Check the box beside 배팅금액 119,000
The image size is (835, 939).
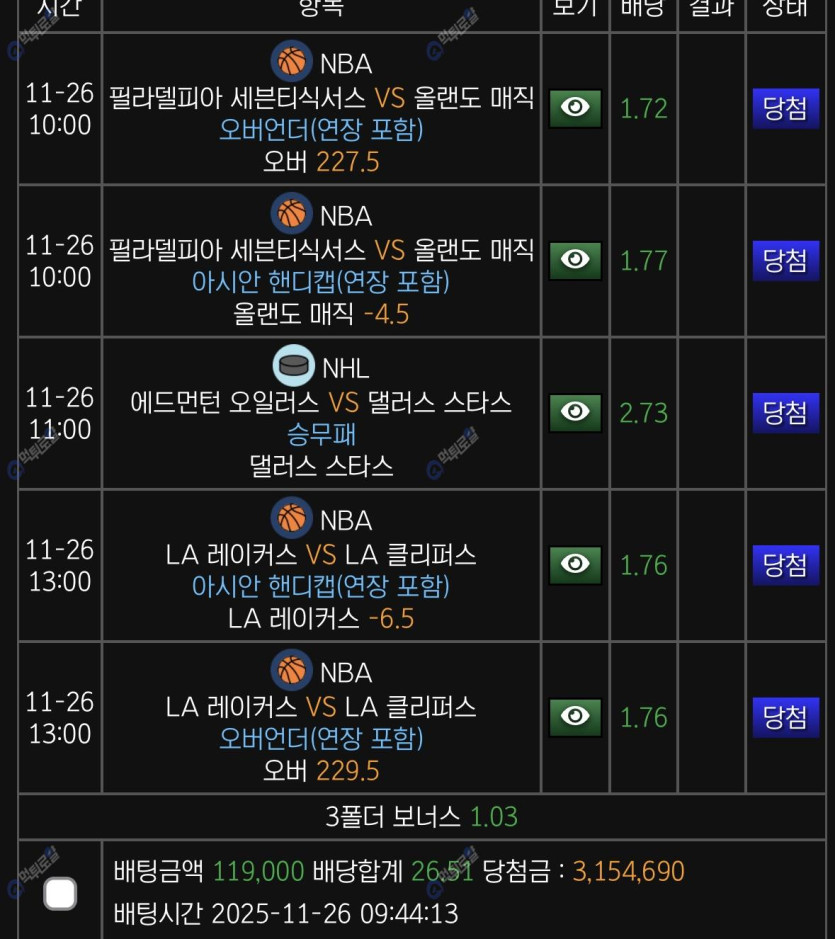coord(60,893)
